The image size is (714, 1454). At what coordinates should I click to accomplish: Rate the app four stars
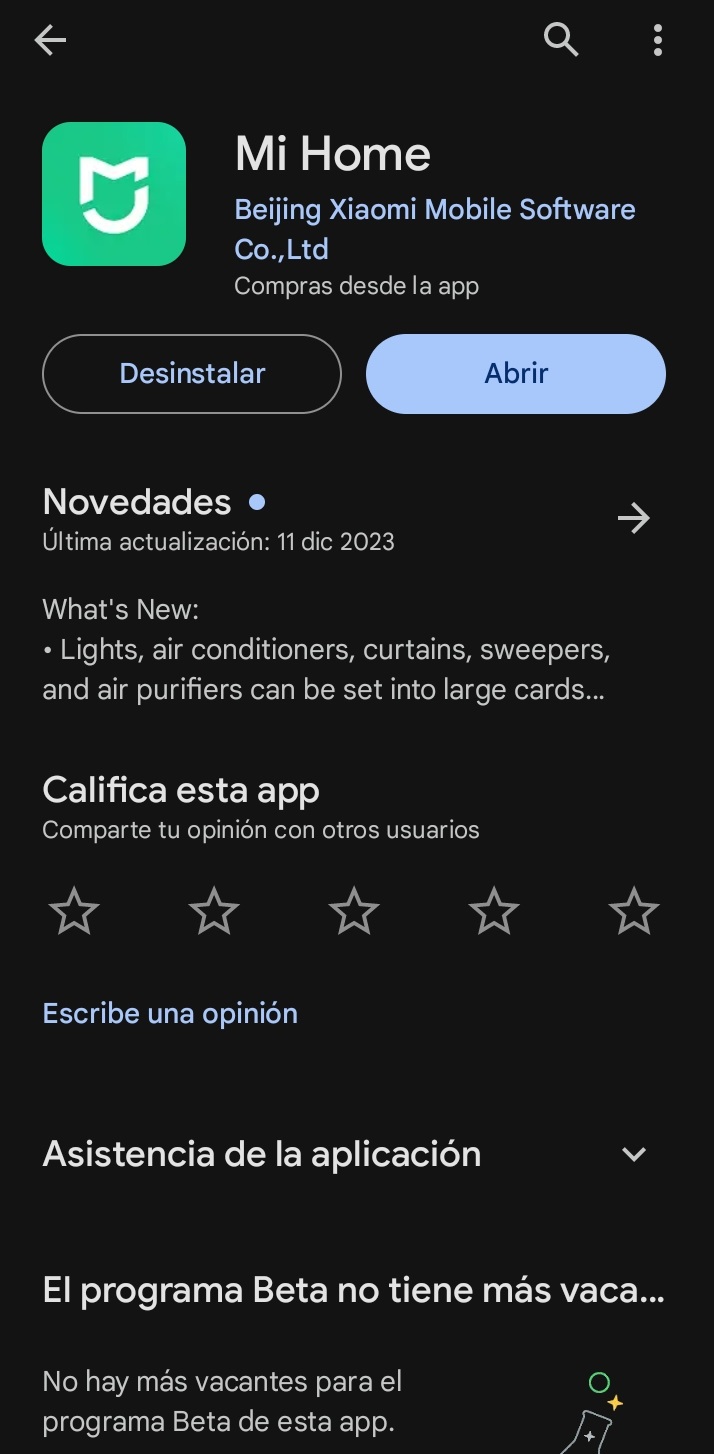(494, 912)
